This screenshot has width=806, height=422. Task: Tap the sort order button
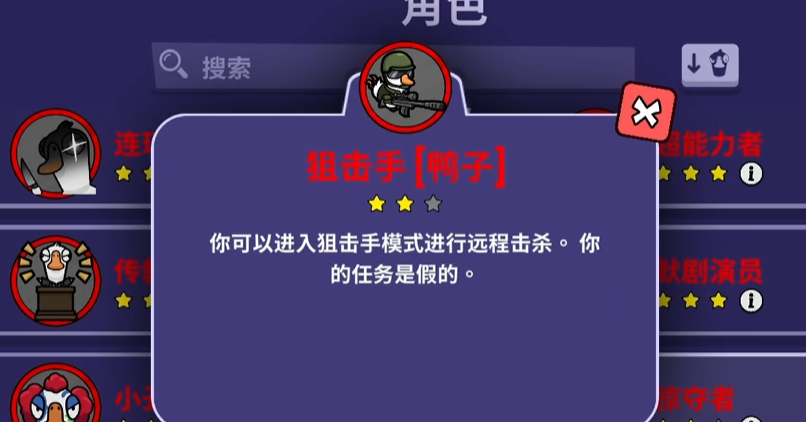(x=710, y=66)
